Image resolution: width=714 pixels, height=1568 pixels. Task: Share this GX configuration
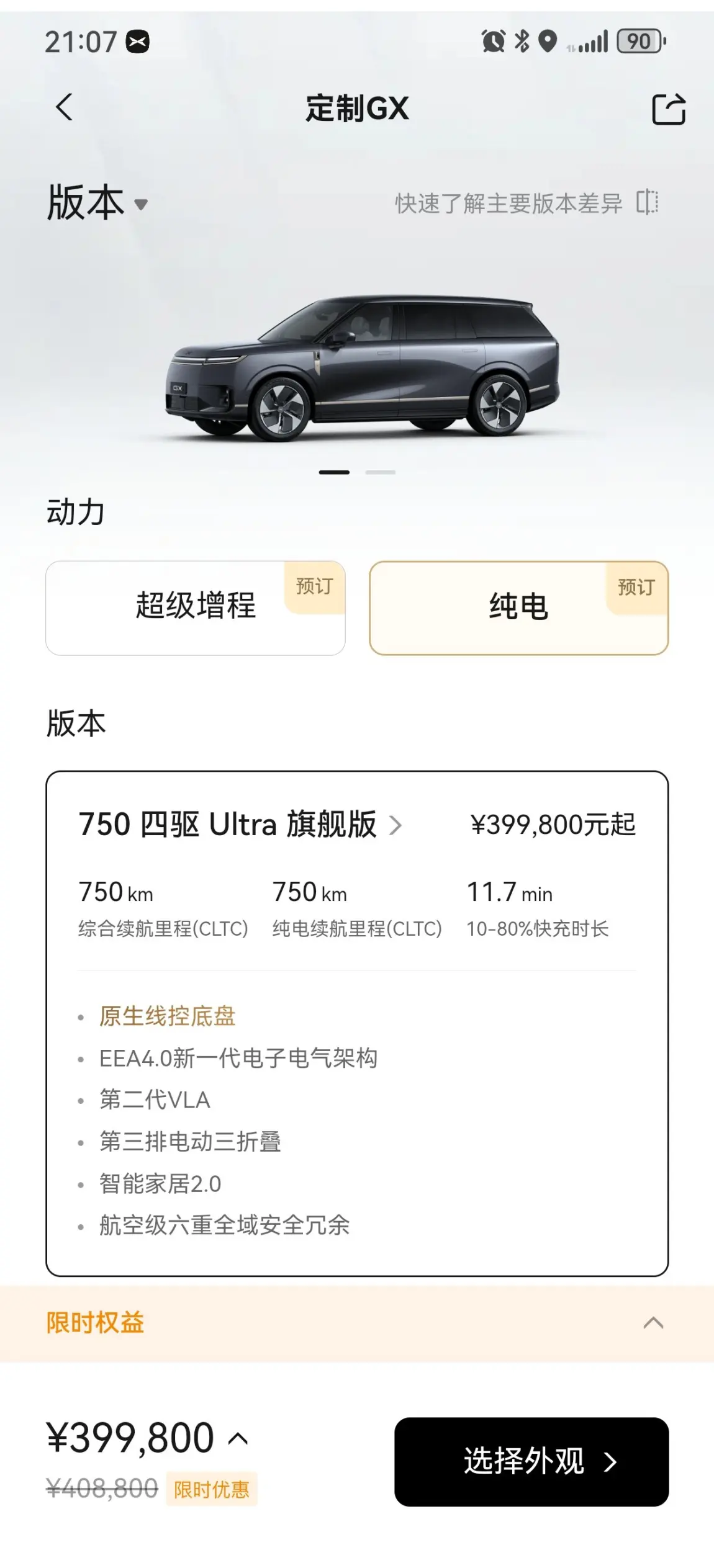pos(668,109)
